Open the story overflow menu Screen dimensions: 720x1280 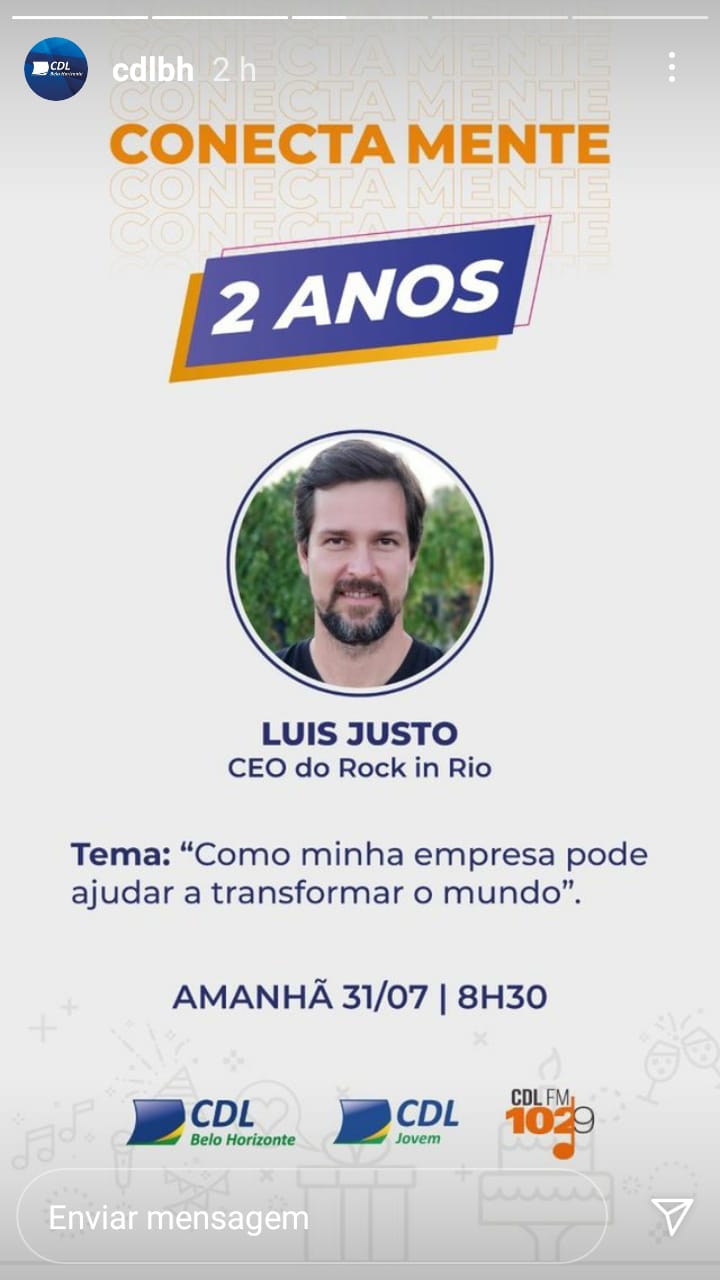(x=672, y=68)
